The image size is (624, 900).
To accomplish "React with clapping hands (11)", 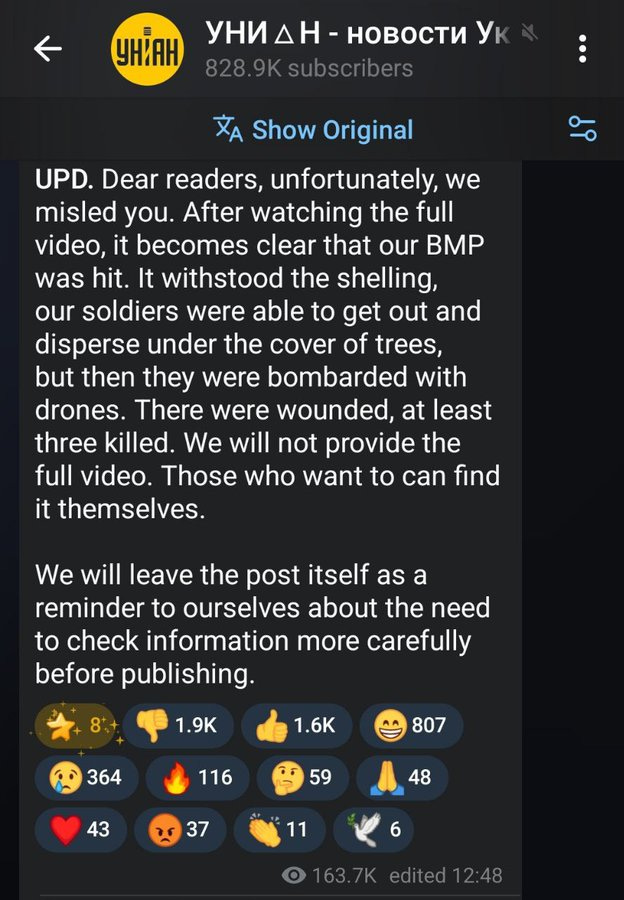I will click(x=280, y=830).
